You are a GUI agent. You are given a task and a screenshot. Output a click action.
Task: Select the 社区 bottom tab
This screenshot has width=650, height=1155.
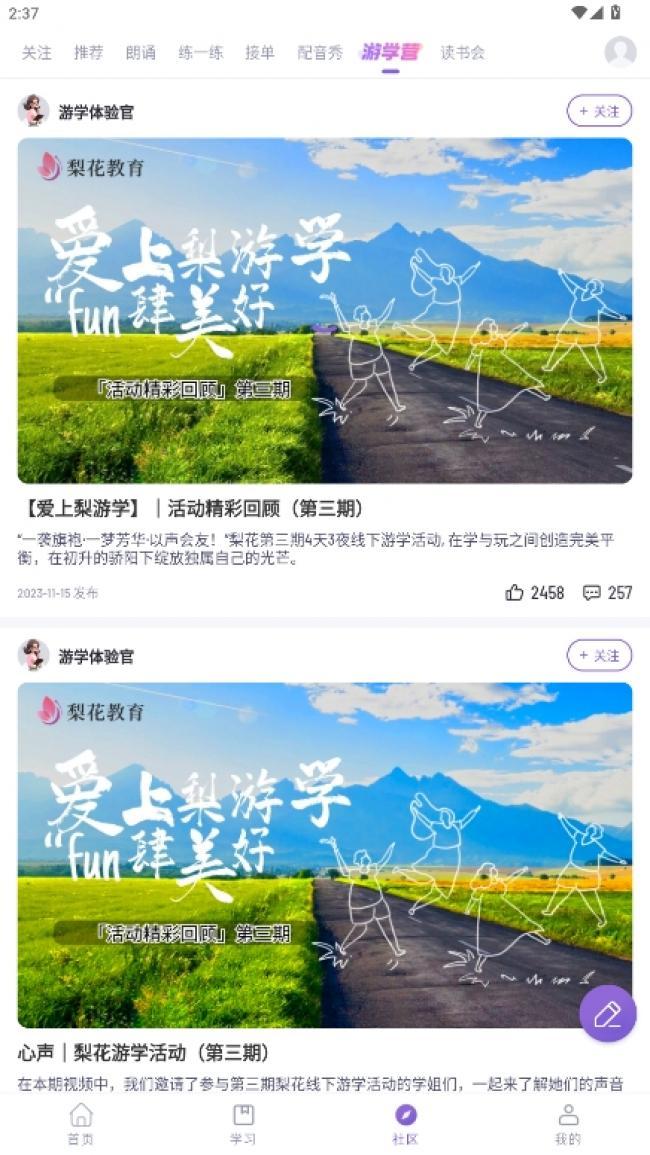coord(405,1123)
